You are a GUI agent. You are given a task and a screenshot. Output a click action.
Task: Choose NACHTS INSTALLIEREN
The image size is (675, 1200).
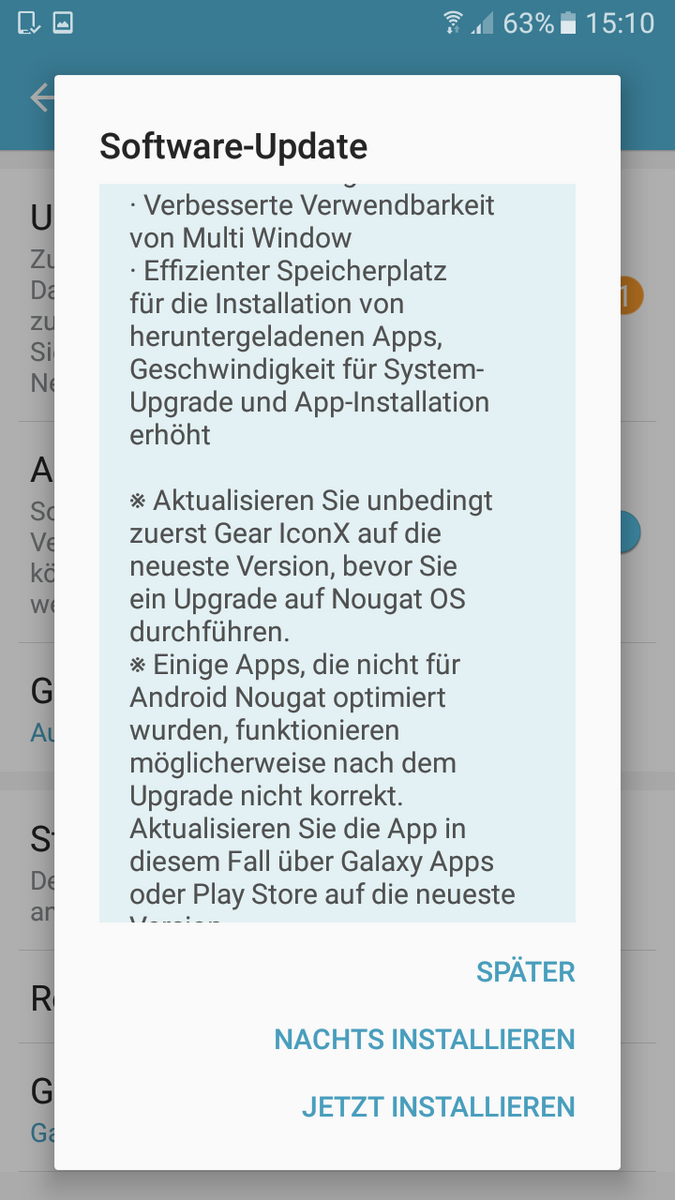pos(424,1039)
